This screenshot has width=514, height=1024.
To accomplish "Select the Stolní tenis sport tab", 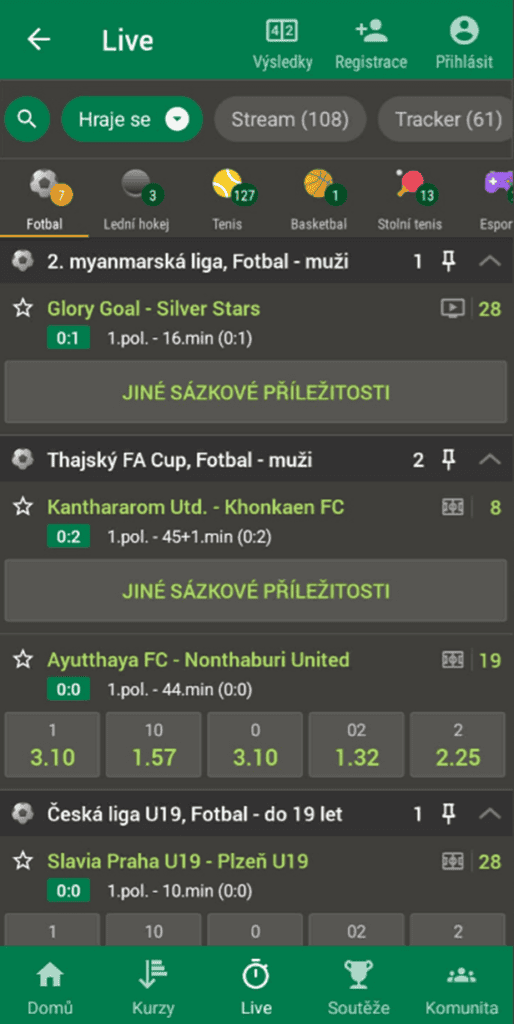I will coord(410,200).
